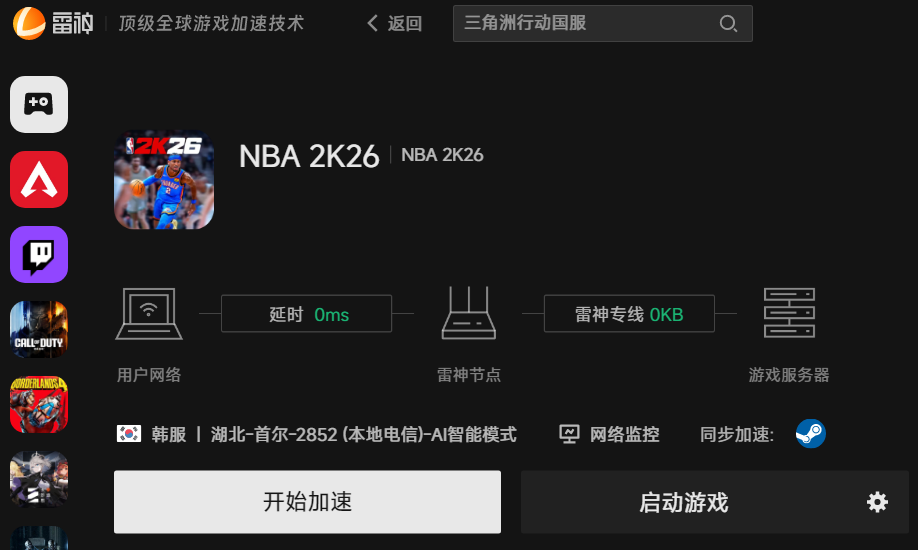Screen dimensions: 918x550
Task: Launch the game with 启动游戏
Action: coord(684,502)
